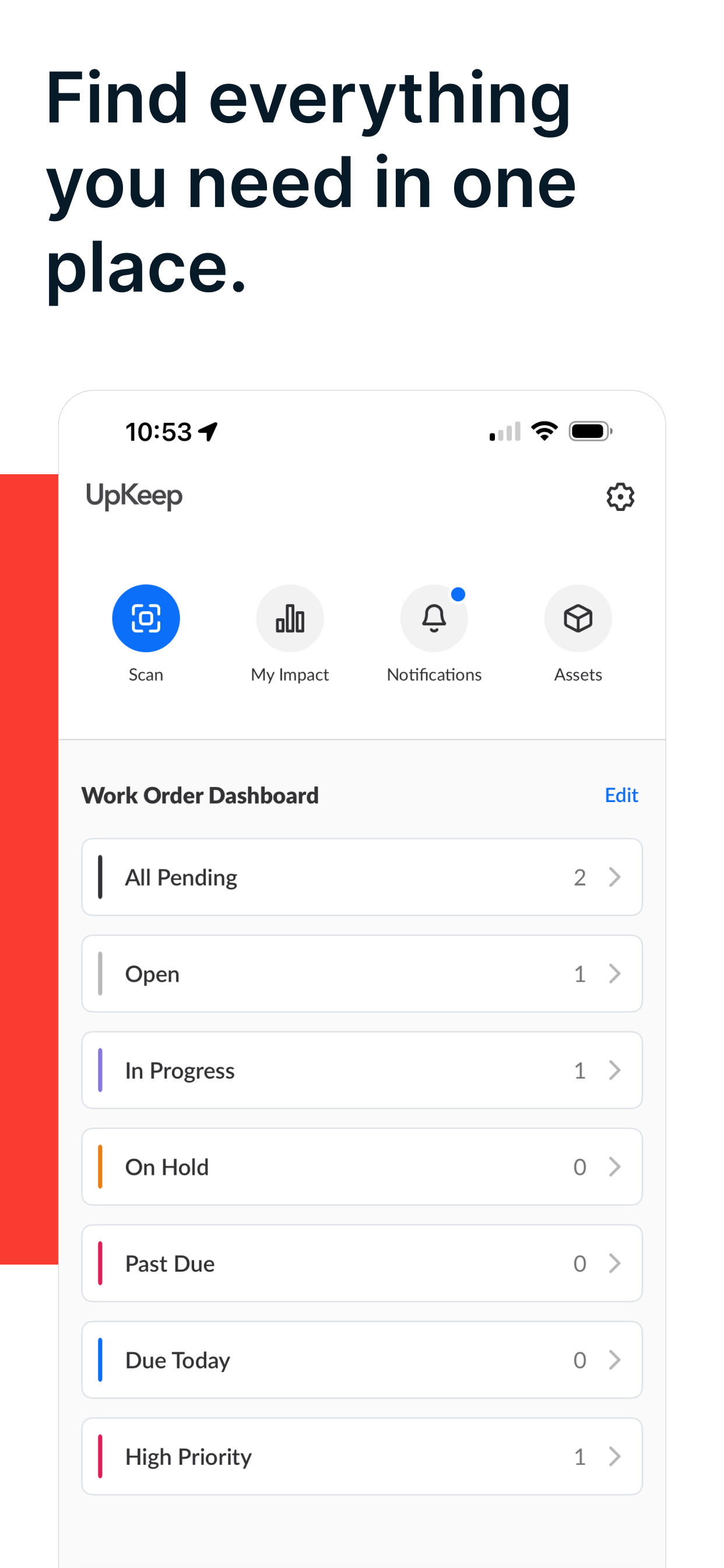Open the My Impact analytics icon
This screenshot has width=724, height=1568.
coord(290,617)
